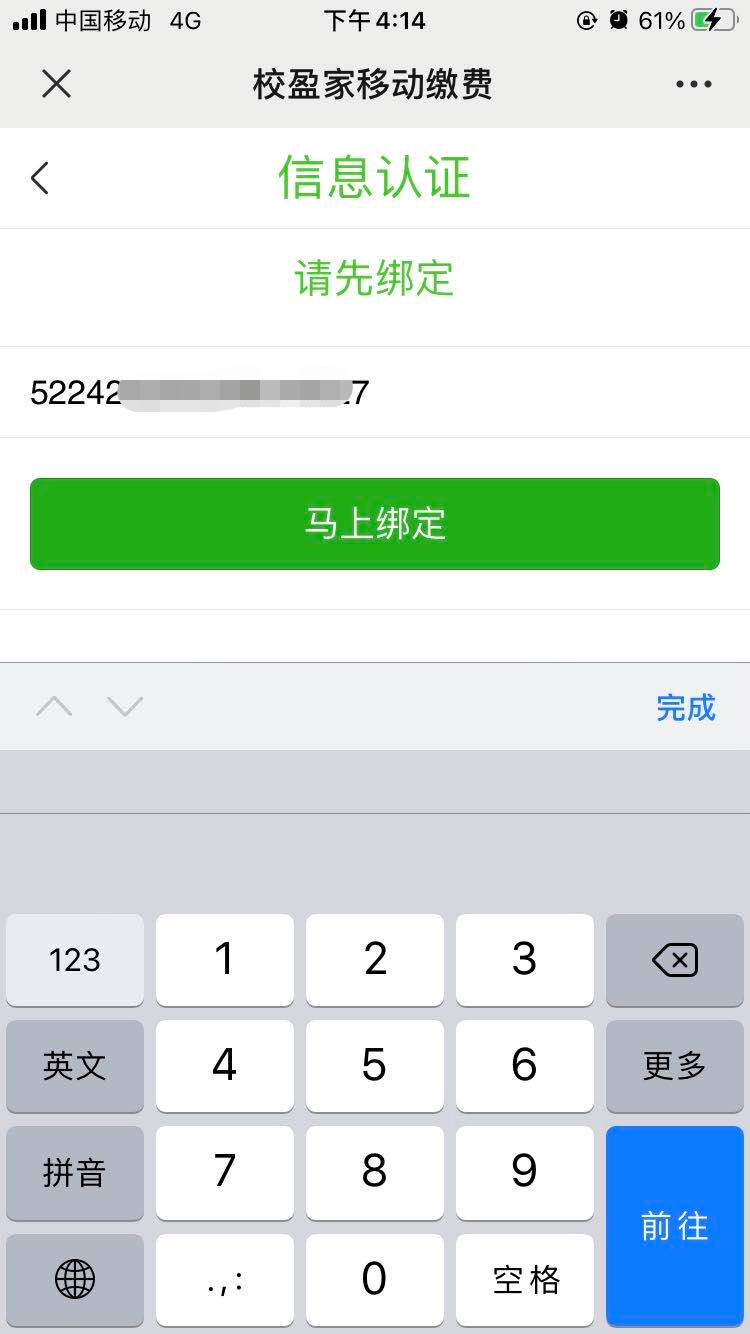This screenshot has width=750, height=1334.
Task: Go back from 信息认证 page
Action: point(40,178)
